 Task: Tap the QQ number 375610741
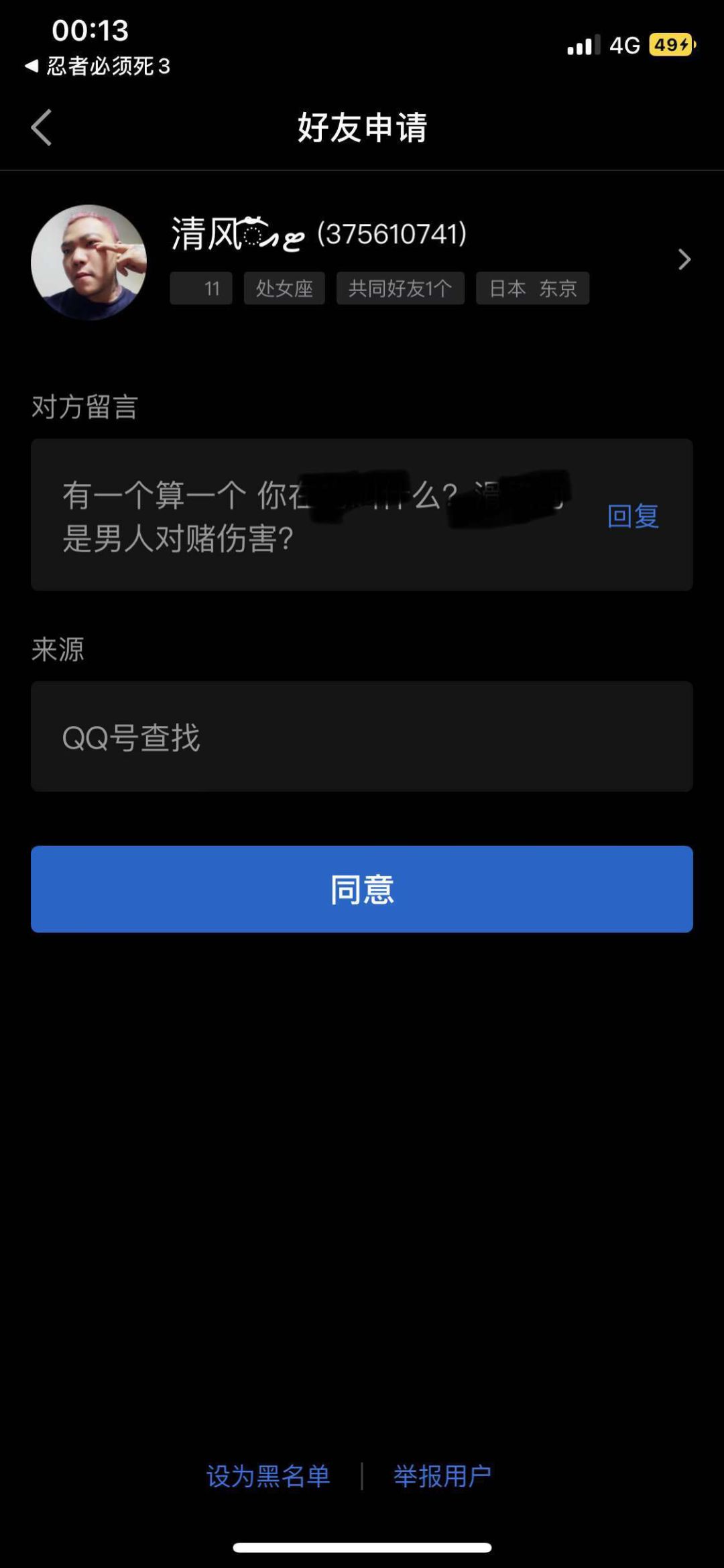pos(391,233)
